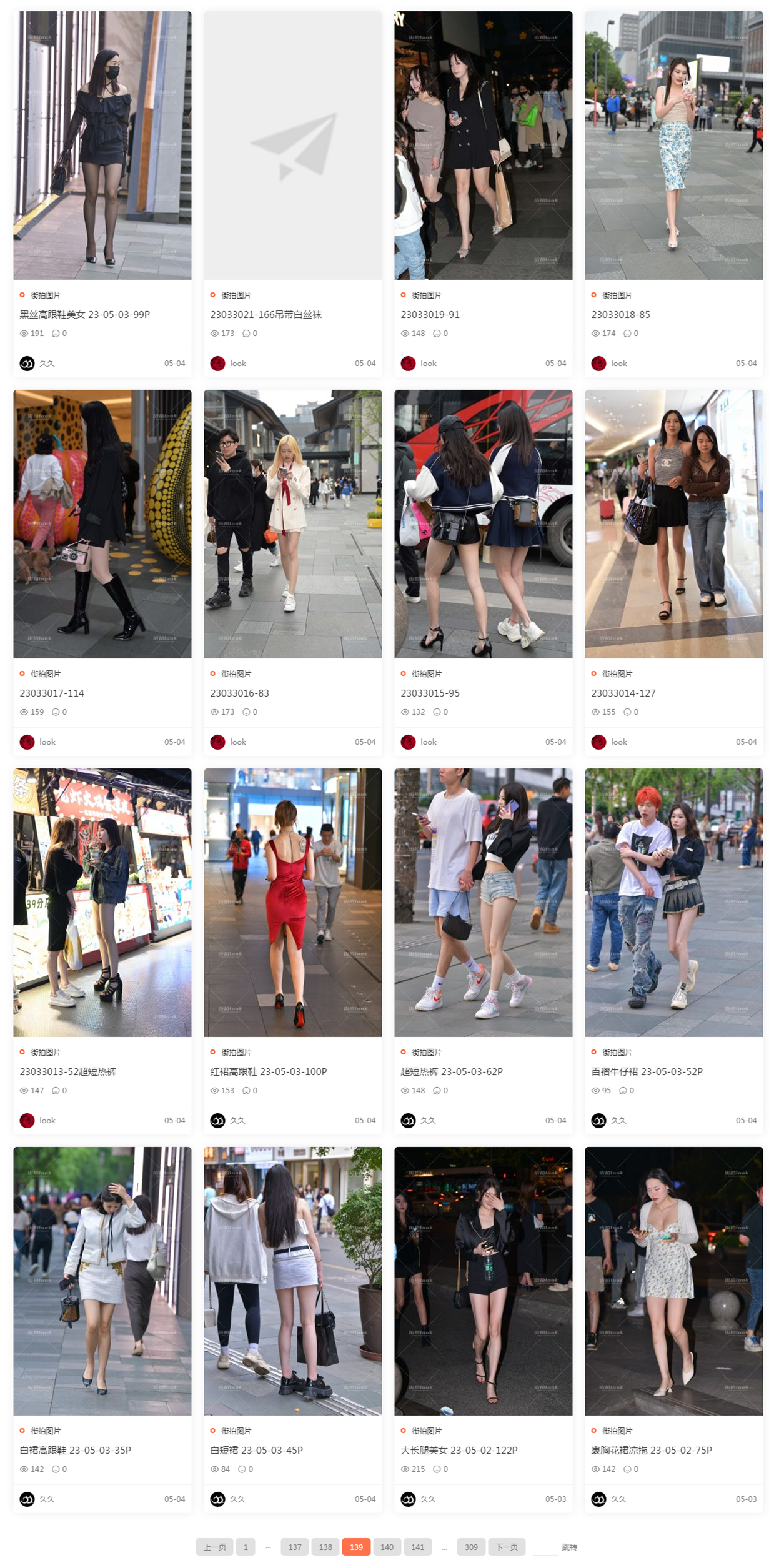Go to page 138
Image resolution: width=784 pixels, height=1568 pixels.
pos(325,1547)
